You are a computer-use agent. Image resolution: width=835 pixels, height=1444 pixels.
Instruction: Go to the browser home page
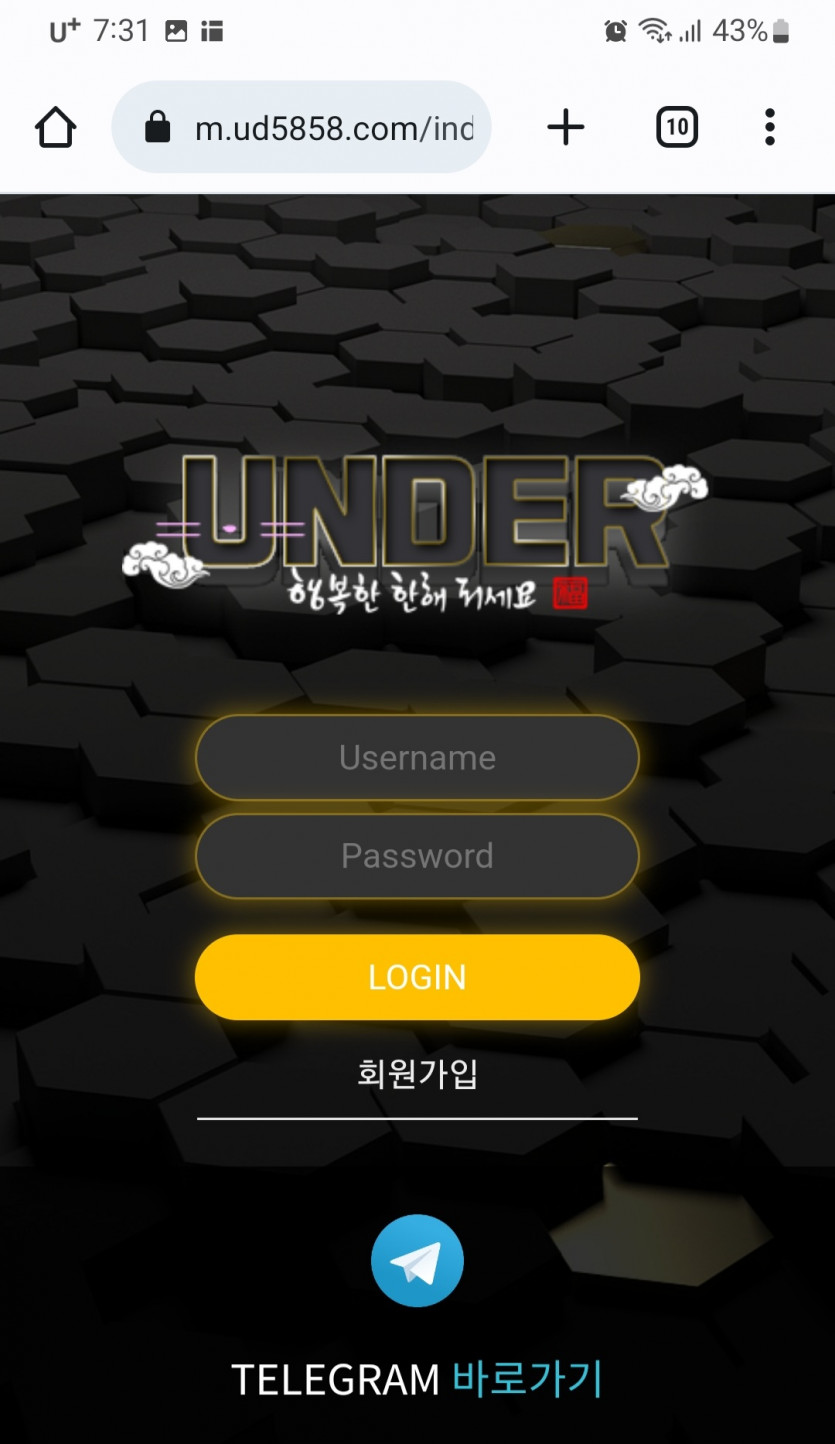click(55, 127)
